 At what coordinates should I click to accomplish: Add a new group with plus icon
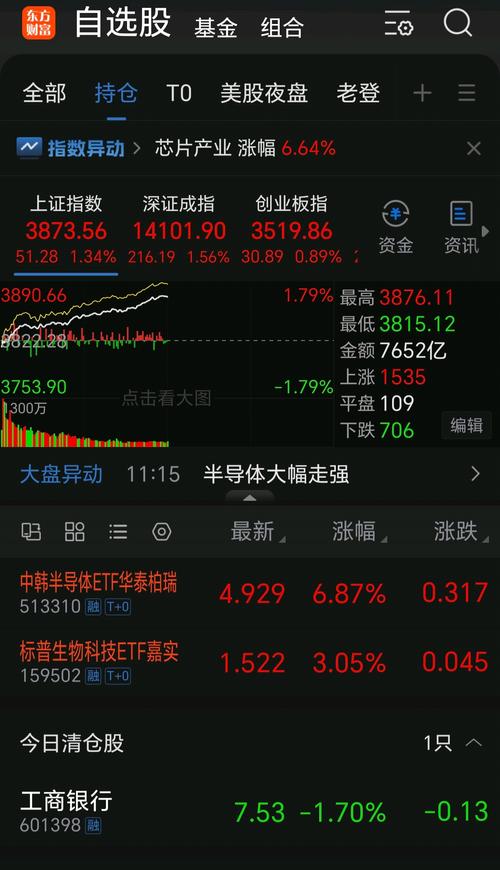point(422,93)
